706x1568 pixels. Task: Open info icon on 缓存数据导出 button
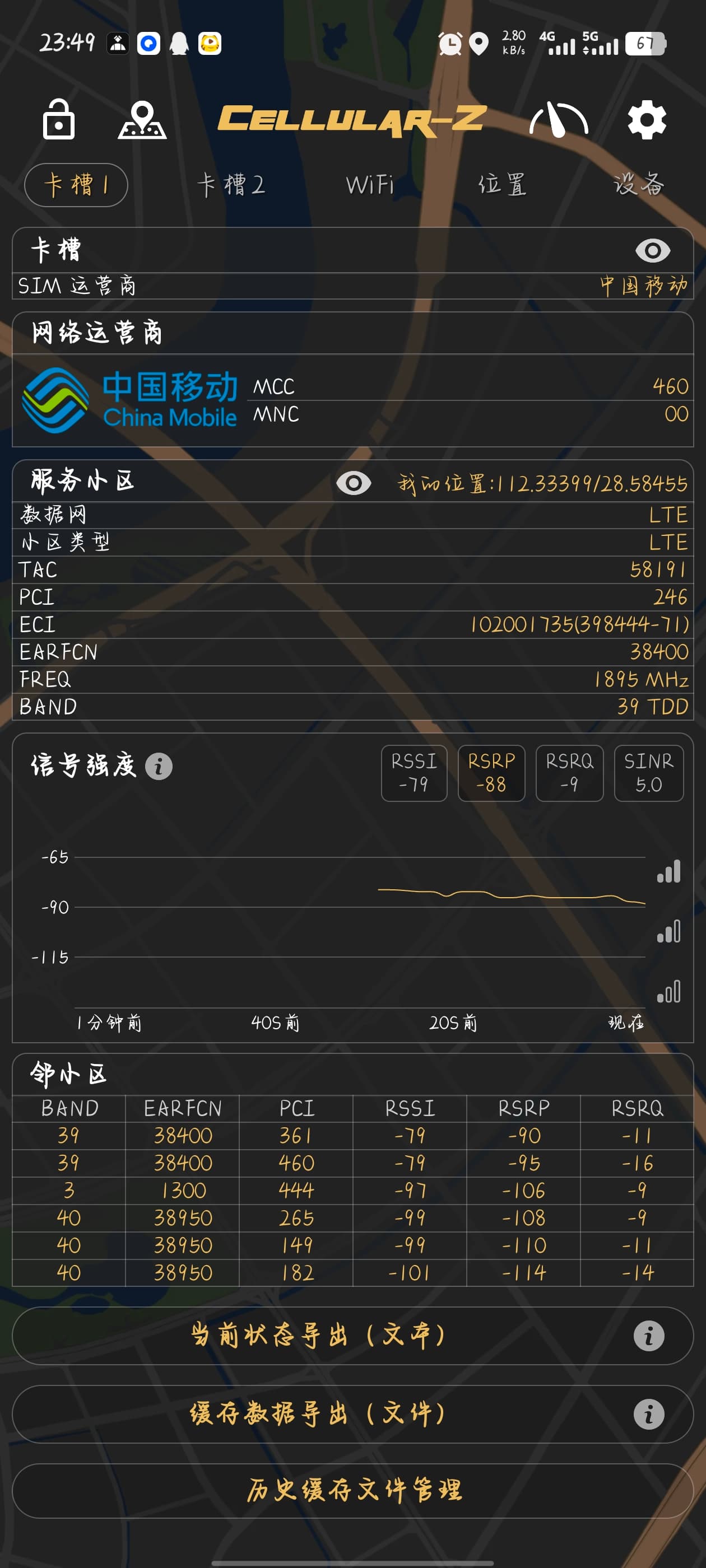(x=649, y=1414)
